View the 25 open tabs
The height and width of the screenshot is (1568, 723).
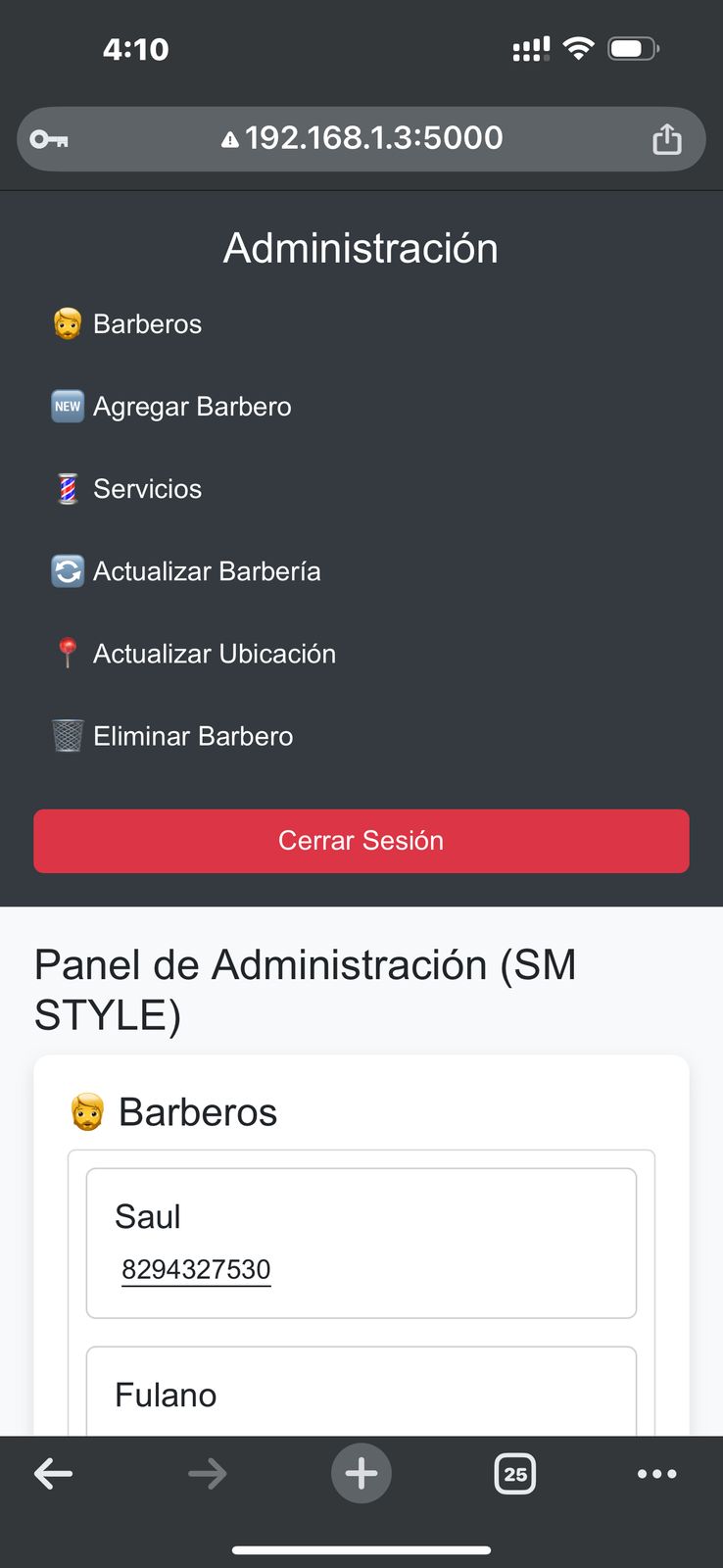pyautogui.click(x=515, y=1473)
